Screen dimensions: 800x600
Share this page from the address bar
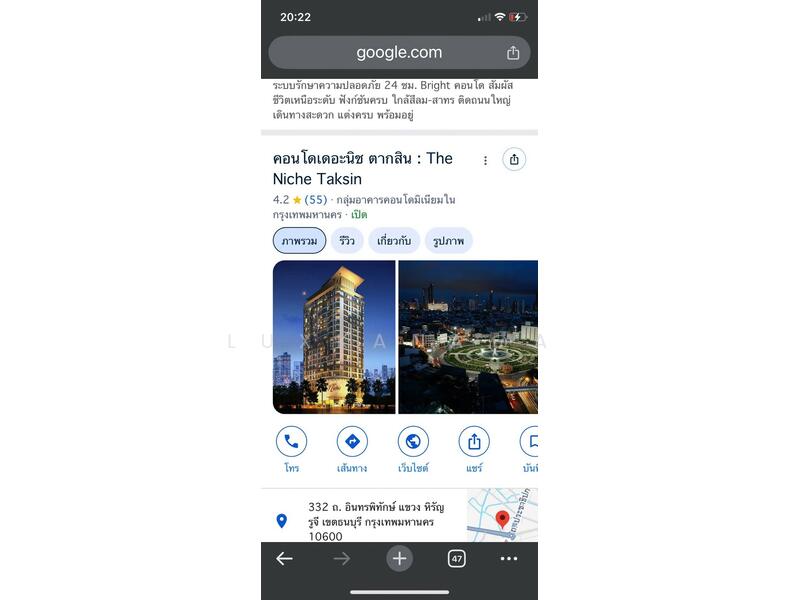[513, 53]
